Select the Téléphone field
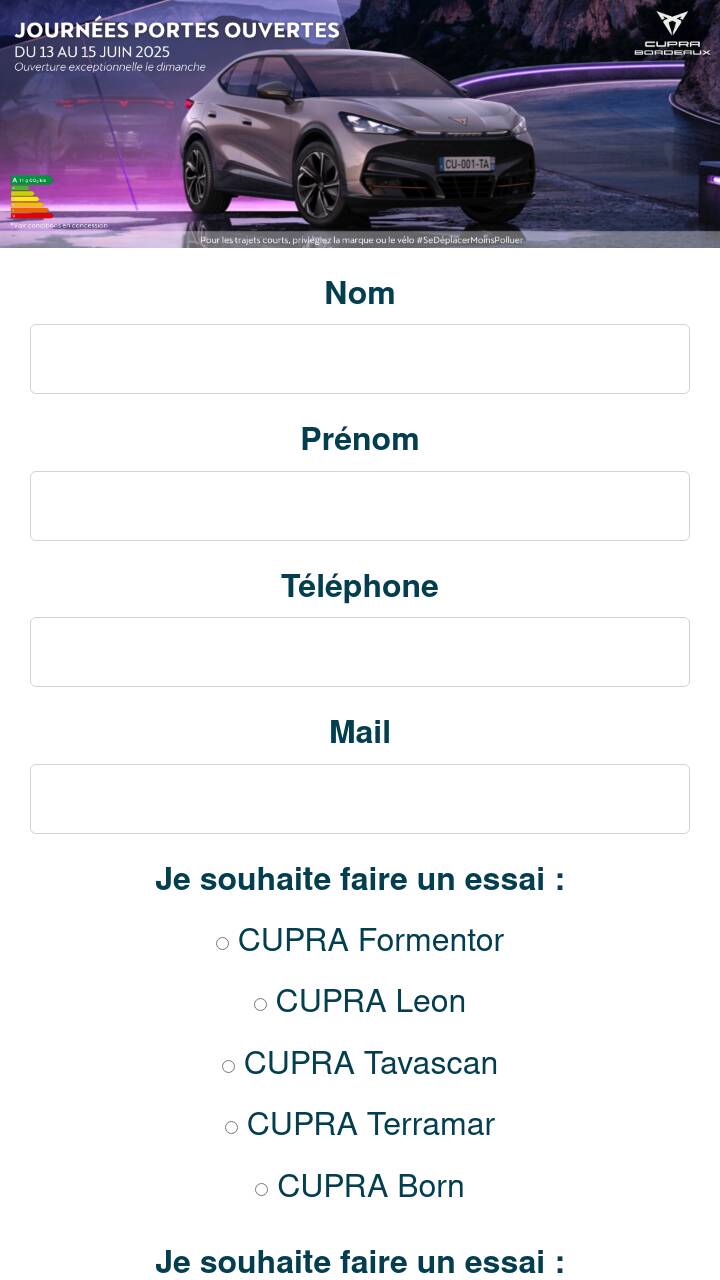The width and height of the screenshot is (720, 1280). [x=360, y=652]
